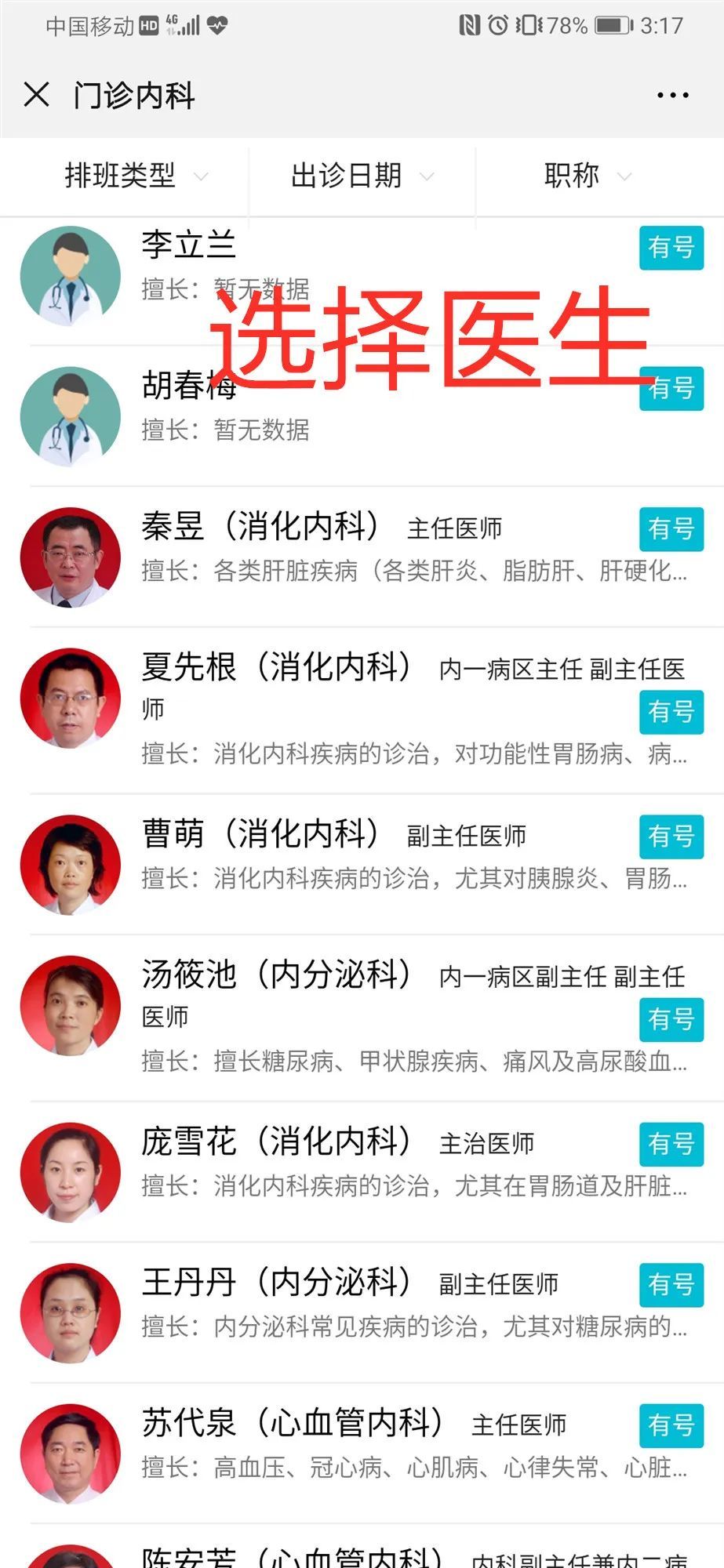Expand the 出诊日期 filter

coord(361,176)
